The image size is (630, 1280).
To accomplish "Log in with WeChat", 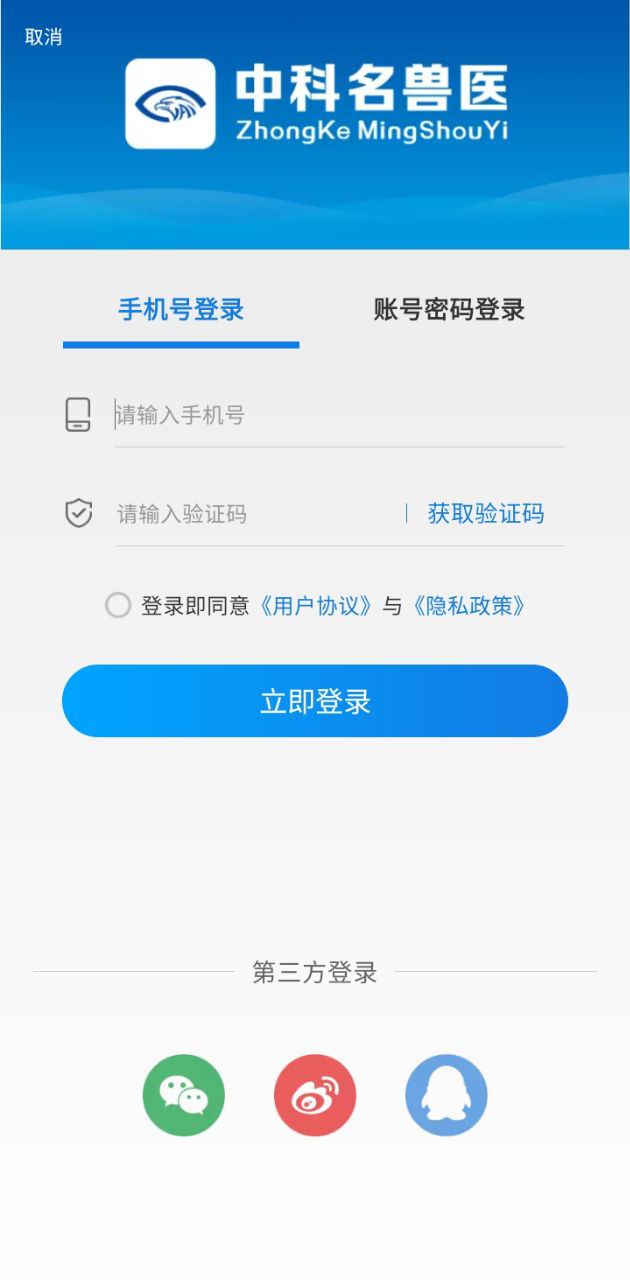I will click(x=184, y=1095).
